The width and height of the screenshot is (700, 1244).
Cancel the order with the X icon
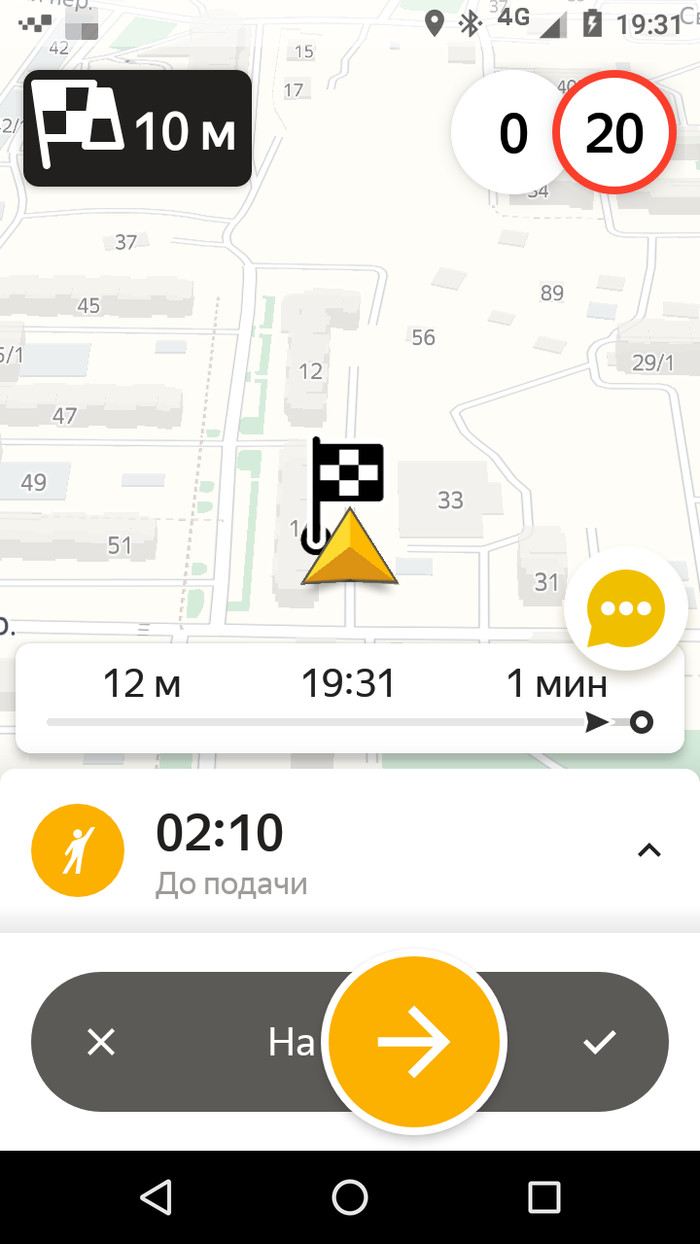101,1043
